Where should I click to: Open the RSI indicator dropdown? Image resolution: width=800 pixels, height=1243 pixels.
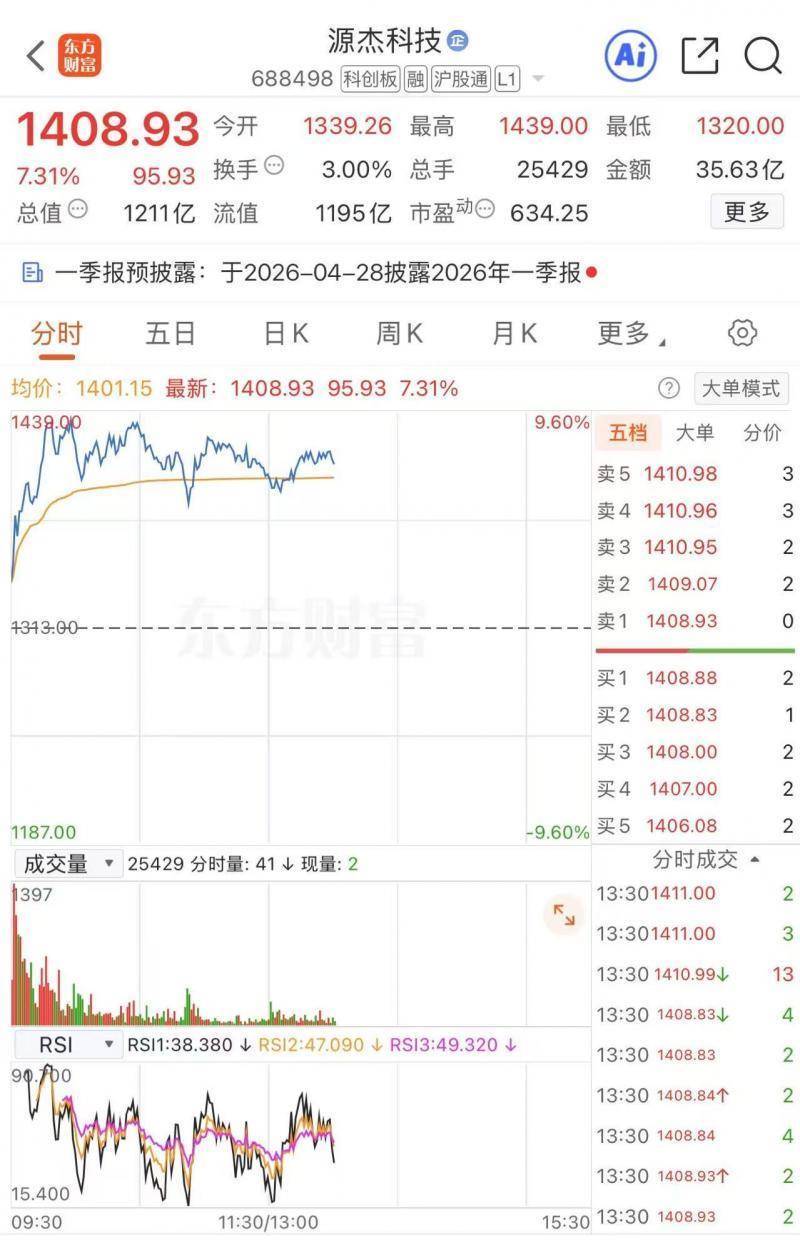click(66, 1046)
